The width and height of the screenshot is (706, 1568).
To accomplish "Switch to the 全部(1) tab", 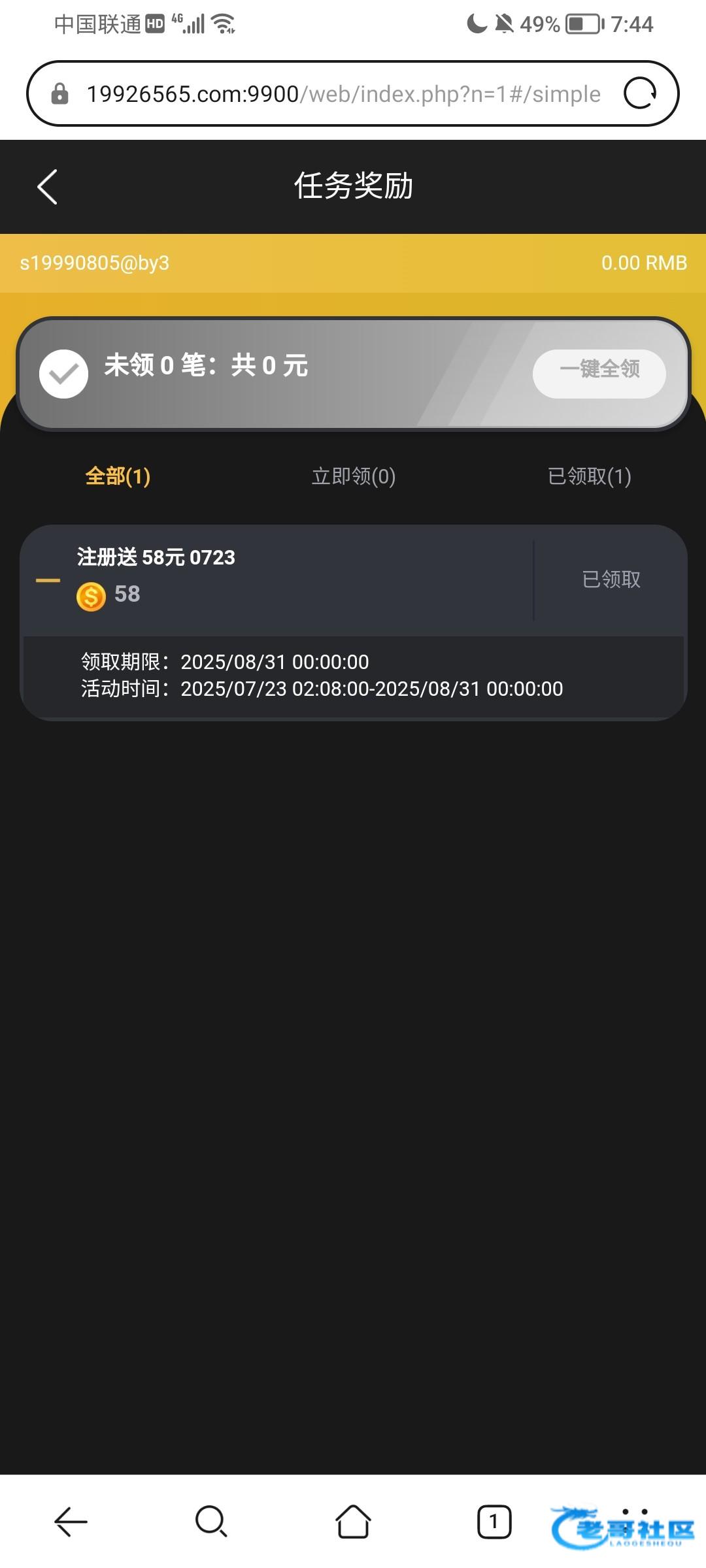I will pyautogui.click(x=118, y=476).
